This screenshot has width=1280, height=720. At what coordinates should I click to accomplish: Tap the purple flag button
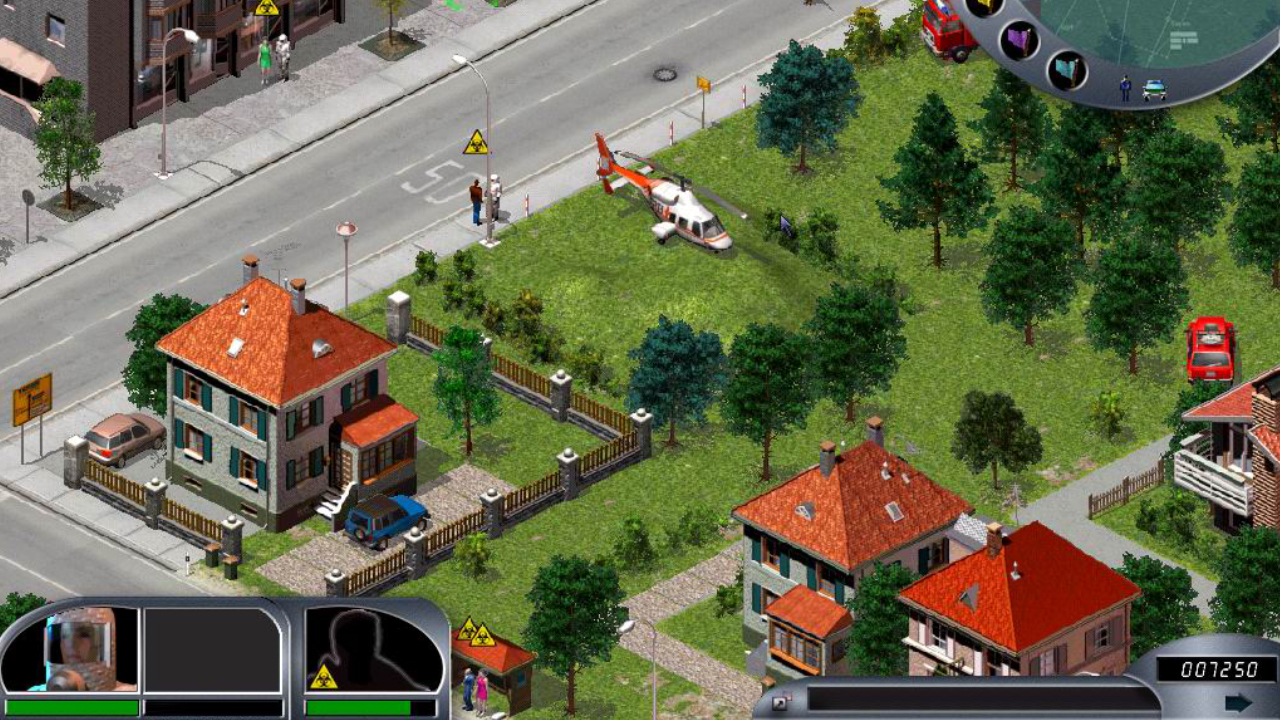click(1017, 42)
